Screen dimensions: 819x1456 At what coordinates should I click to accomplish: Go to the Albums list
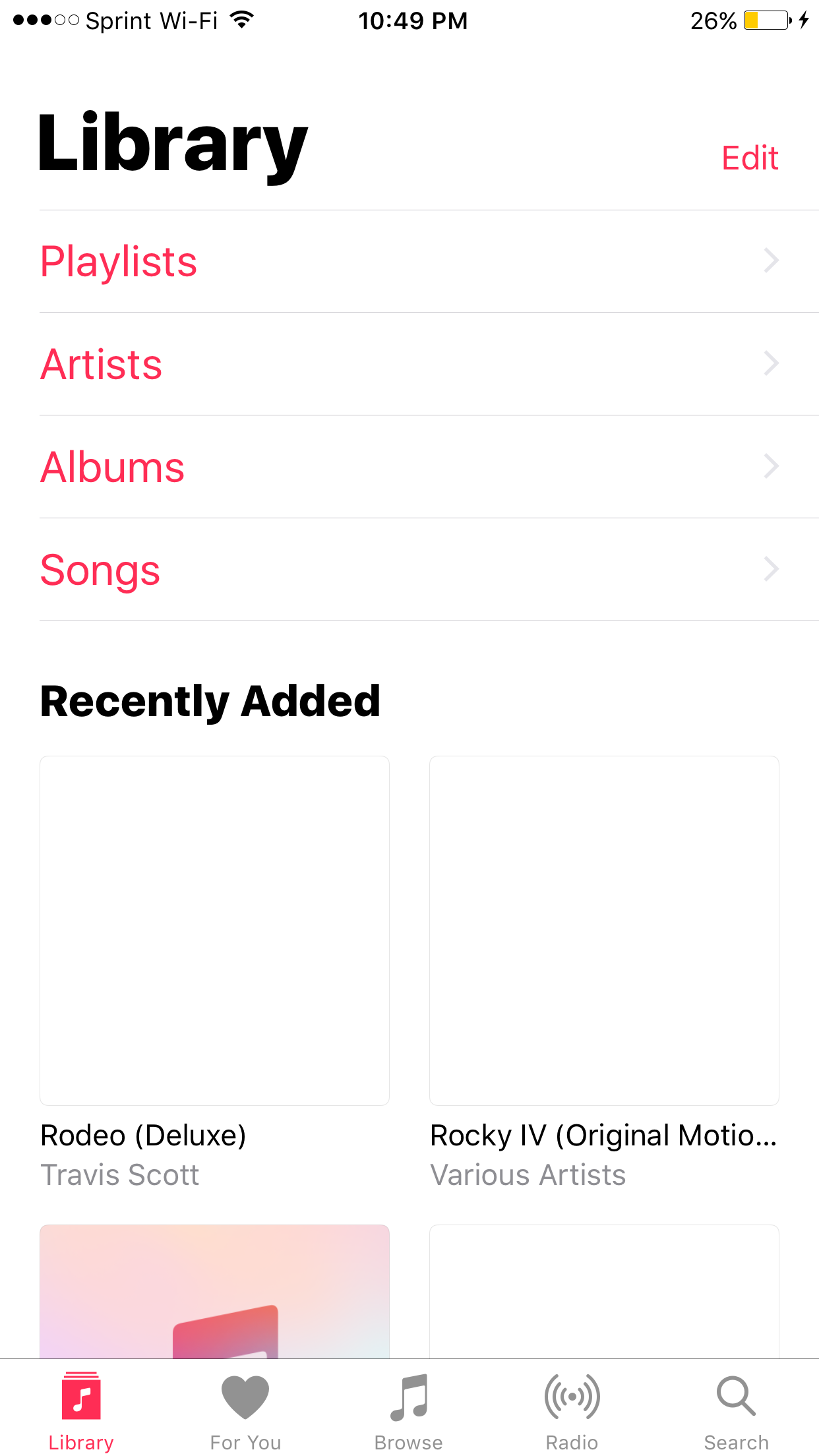409,467
